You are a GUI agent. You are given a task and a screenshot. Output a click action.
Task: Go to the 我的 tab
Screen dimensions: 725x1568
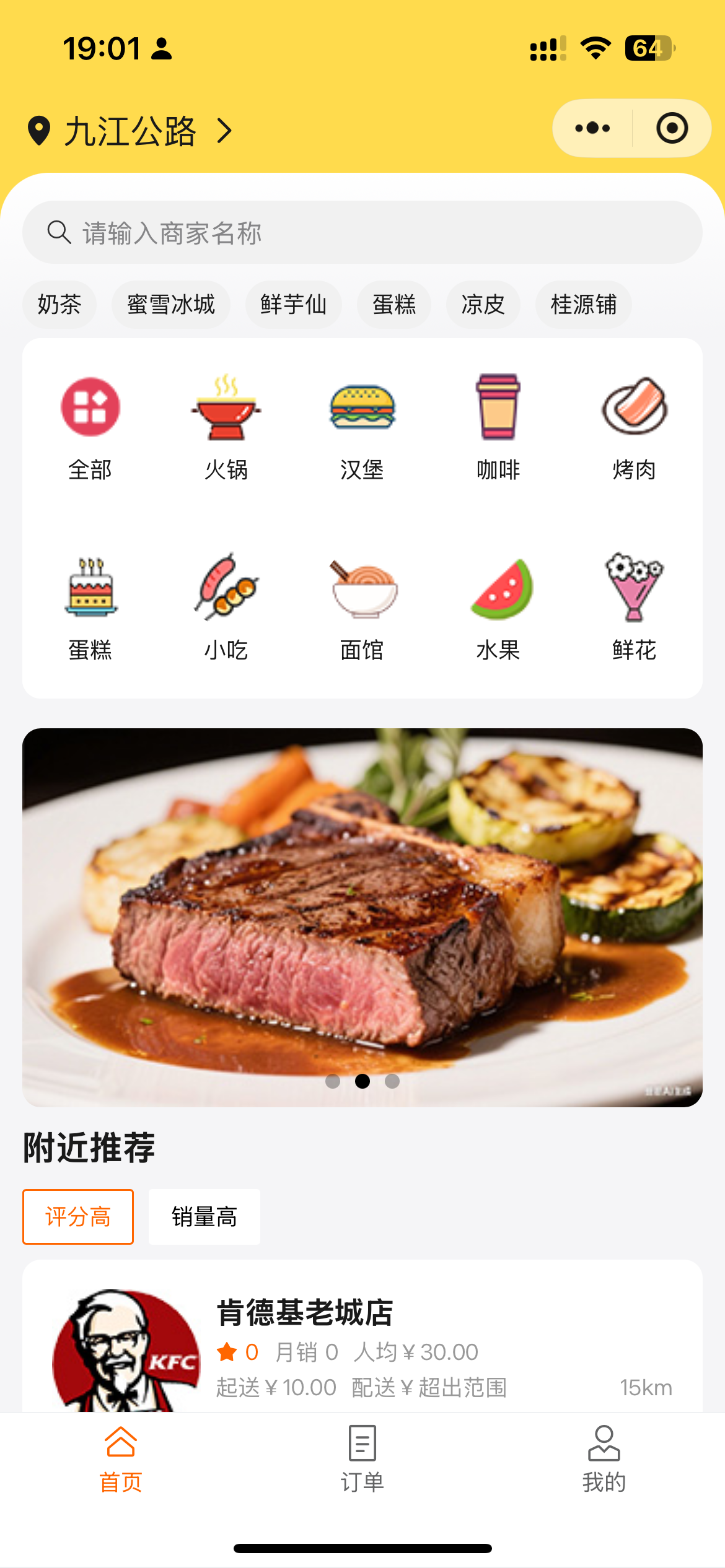(x=604, y=1459)
